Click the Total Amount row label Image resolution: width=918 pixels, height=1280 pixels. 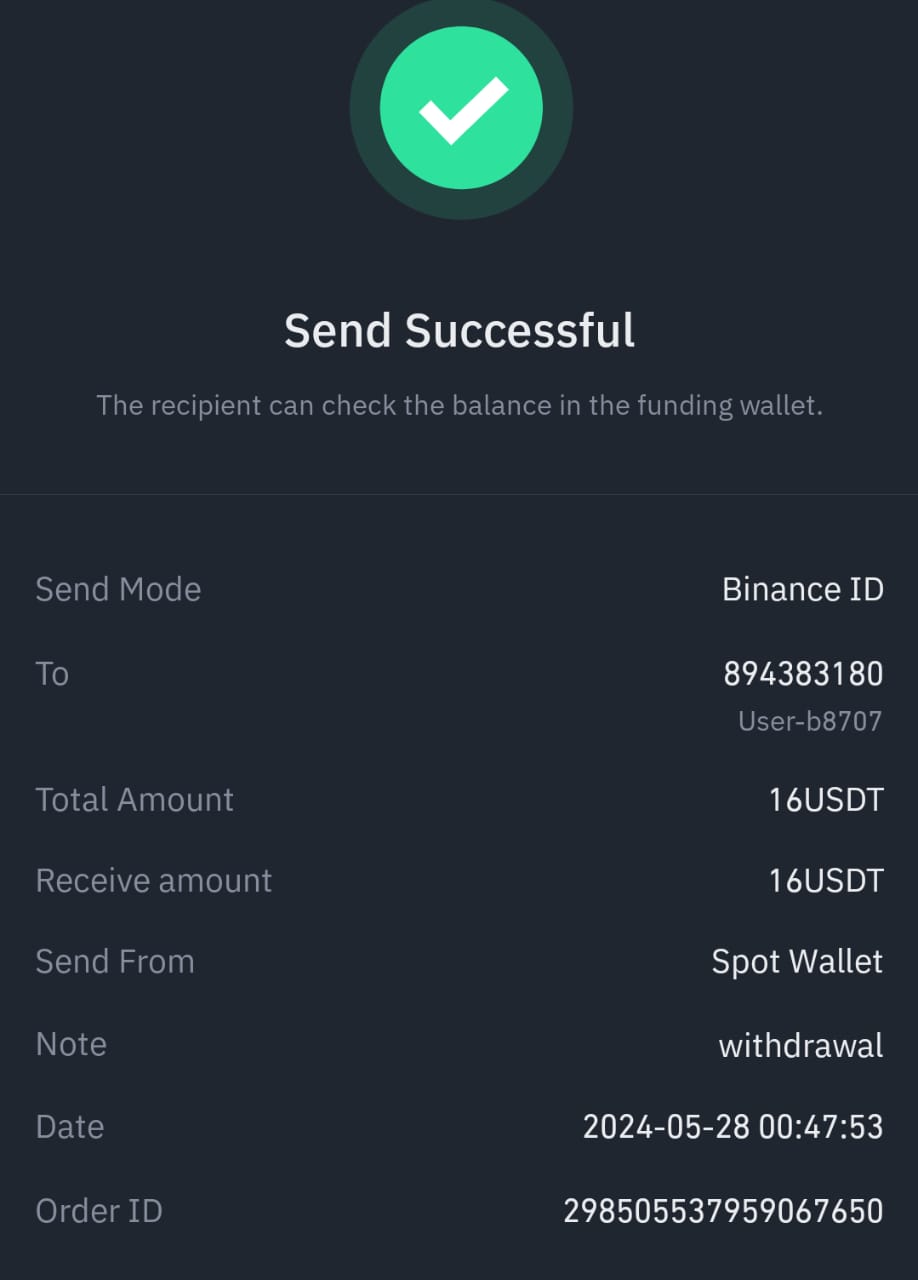(x=134, y=799)
